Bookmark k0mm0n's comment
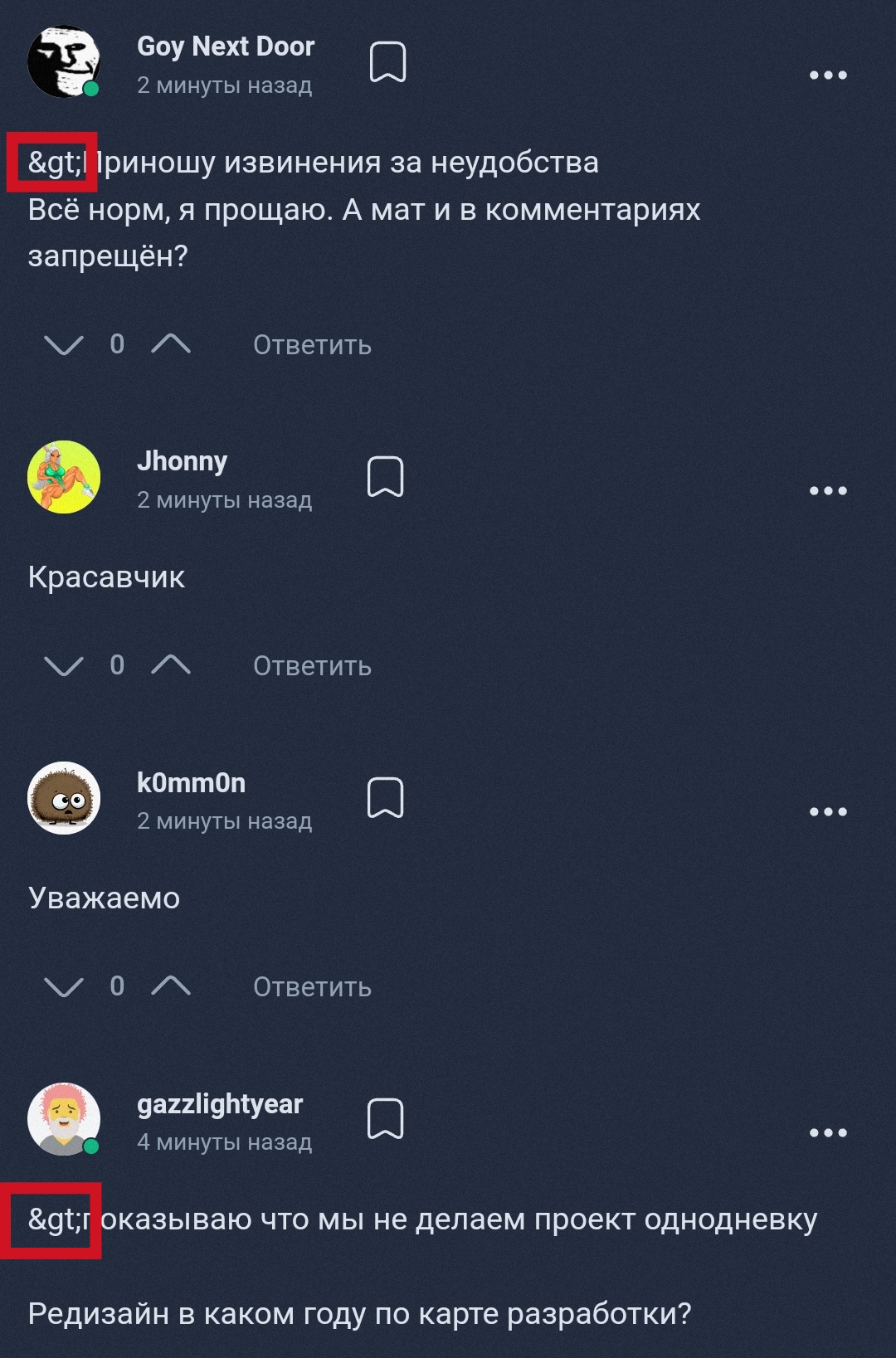Viewport: 896px width, 1358px height. (386, 798)
